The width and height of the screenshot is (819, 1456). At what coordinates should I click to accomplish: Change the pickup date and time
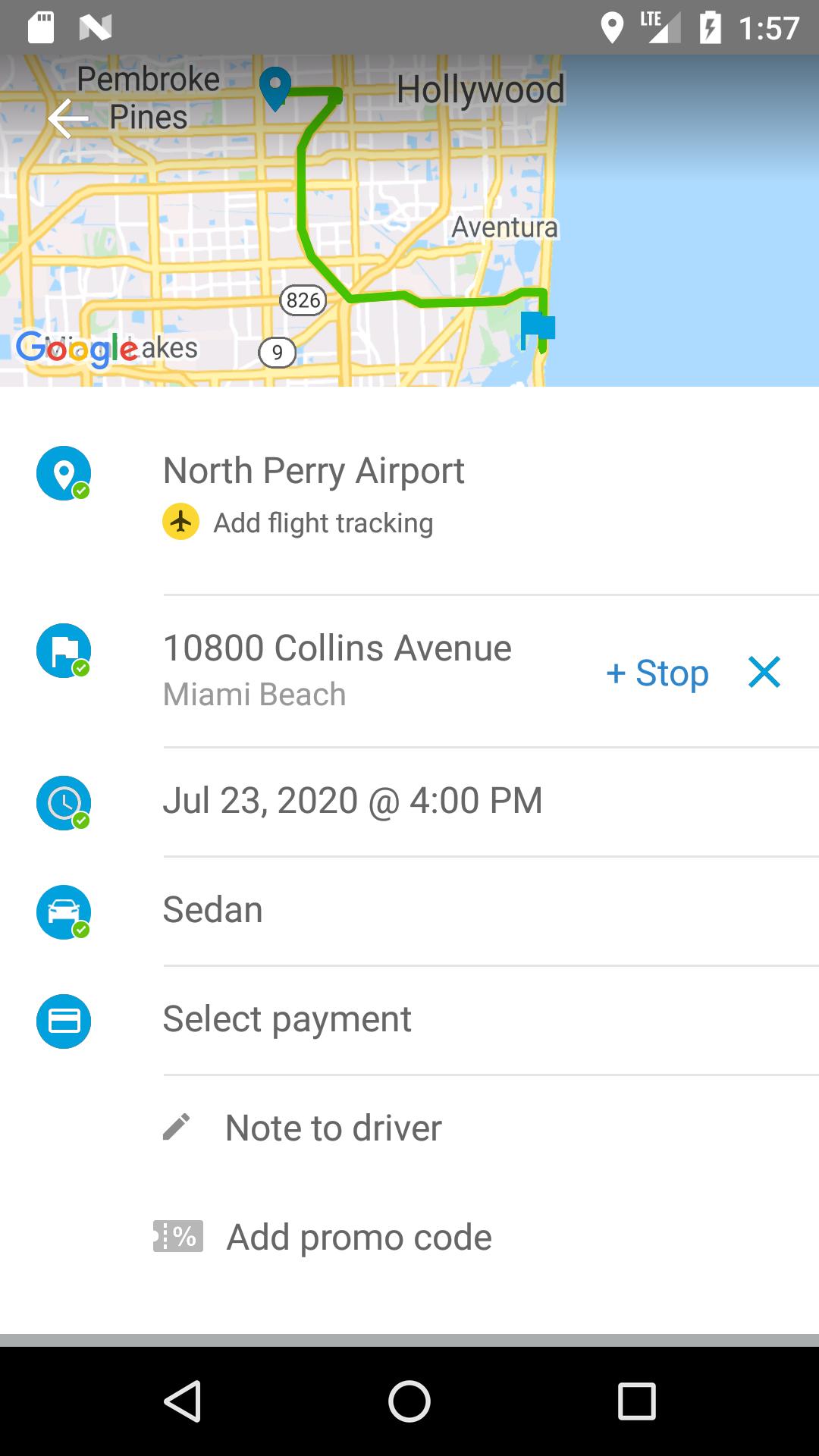coord(353,801)
